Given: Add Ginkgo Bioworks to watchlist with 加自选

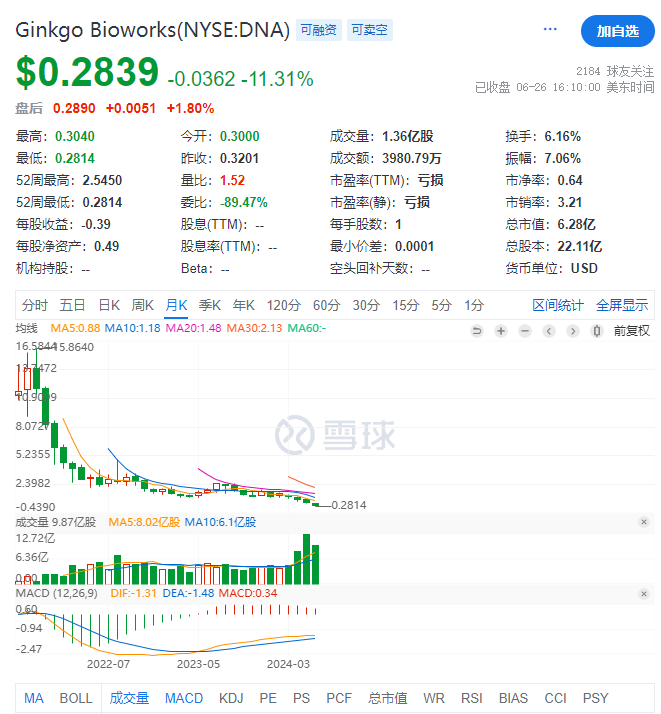Looking at the screenshot, I should 617,31.
